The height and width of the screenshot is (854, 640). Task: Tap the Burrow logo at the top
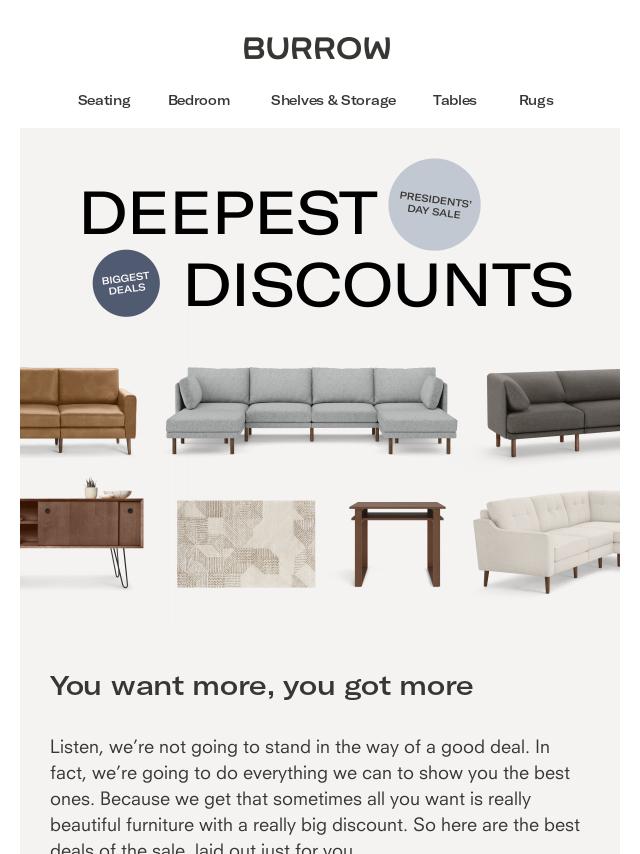pos(317,48)
